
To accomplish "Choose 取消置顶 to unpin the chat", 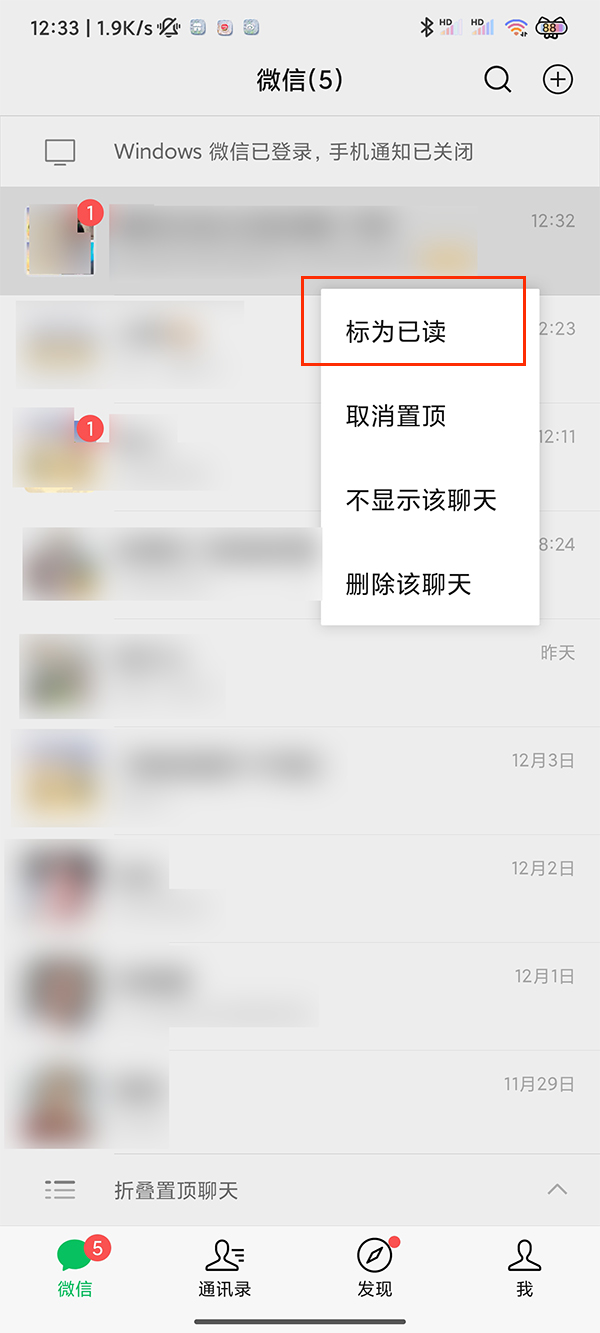I will pyautogui.click(x=396, y=416).
